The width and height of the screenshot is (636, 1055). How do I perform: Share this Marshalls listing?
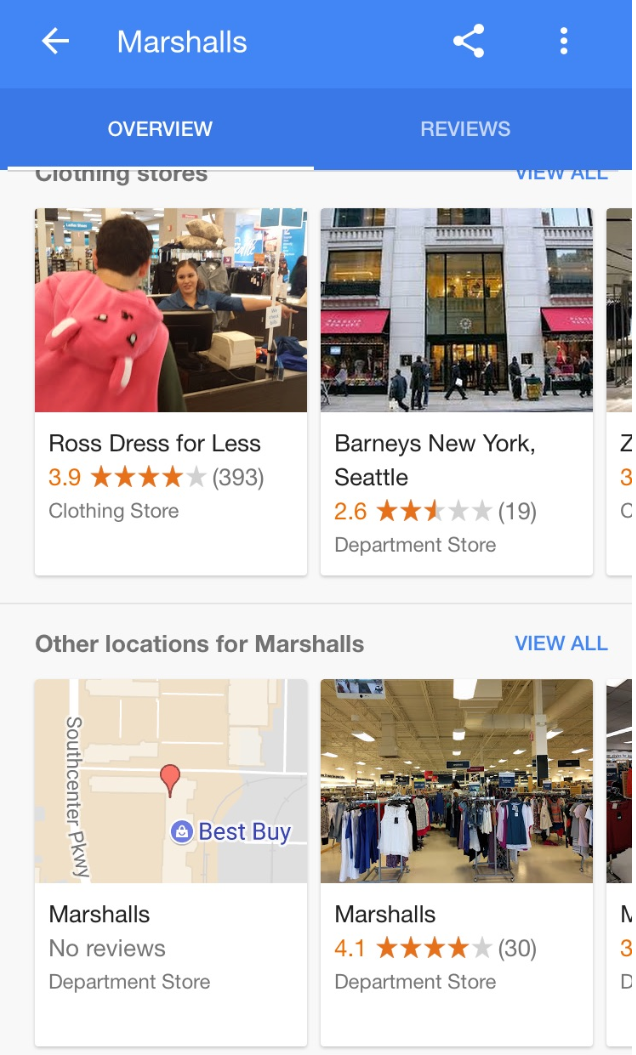click(468, 41)
